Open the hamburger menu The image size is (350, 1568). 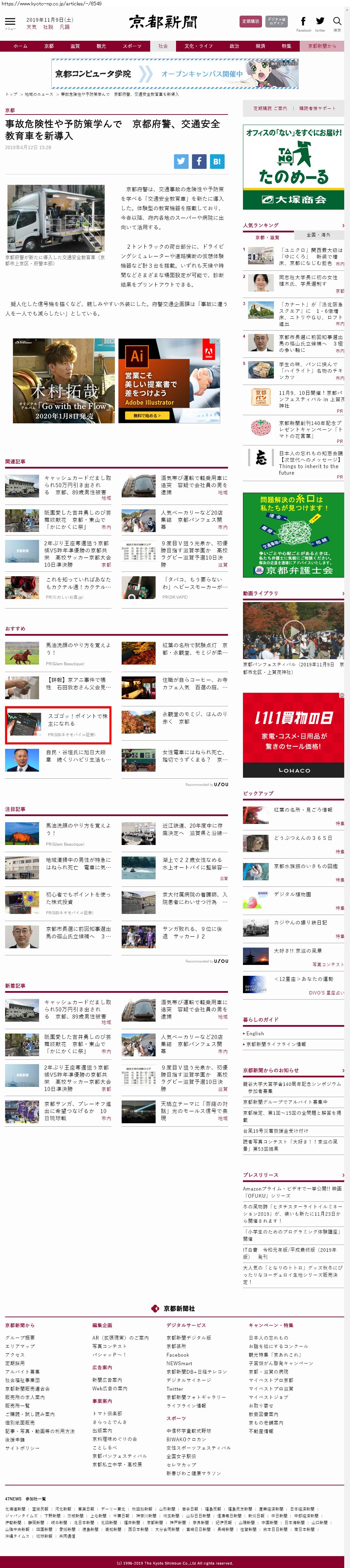10,22
